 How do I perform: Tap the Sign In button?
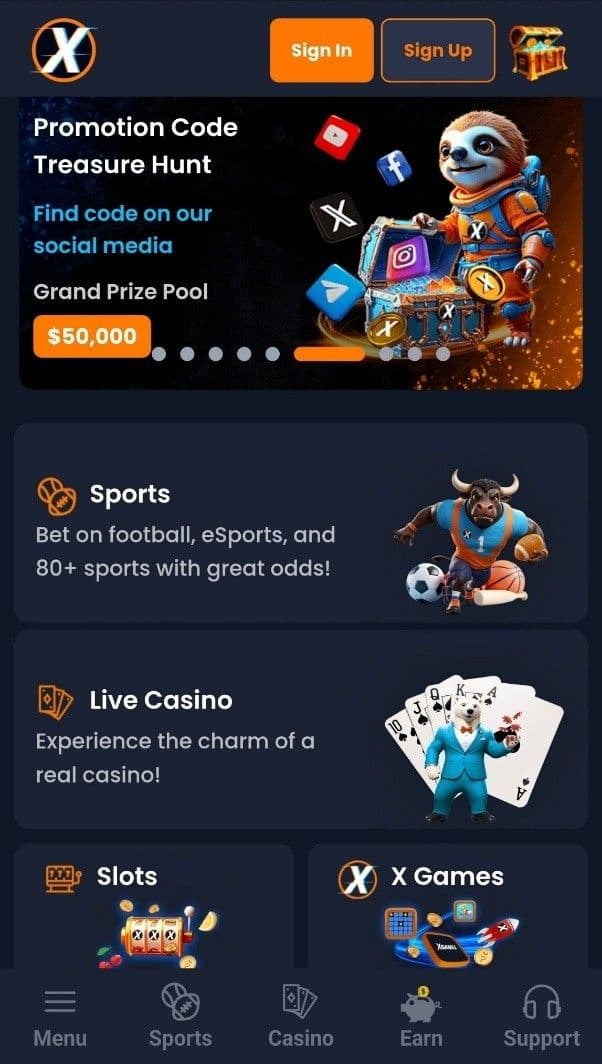[x=321, y=50]
